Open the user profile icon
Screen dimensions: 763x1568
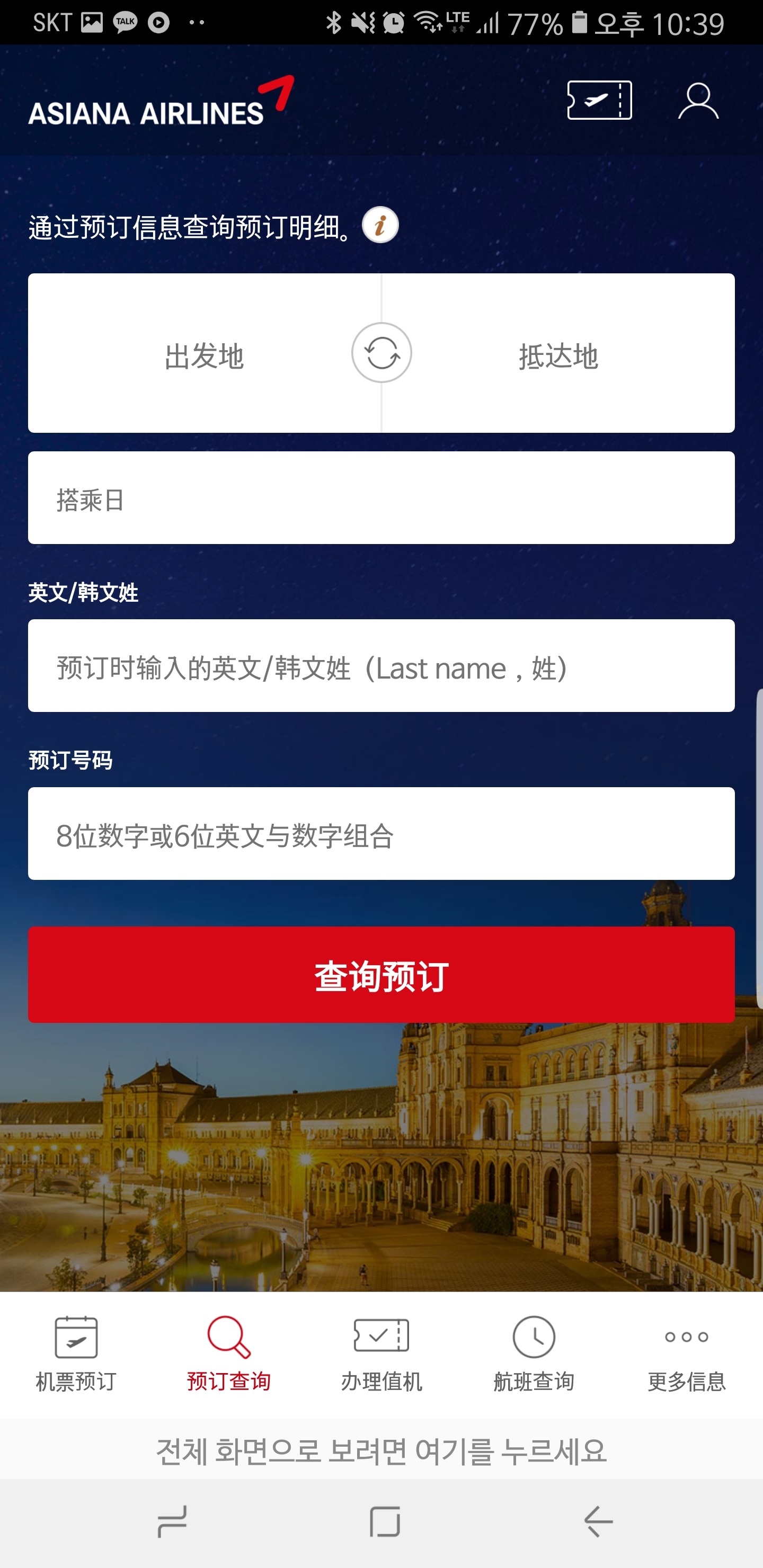698,101
